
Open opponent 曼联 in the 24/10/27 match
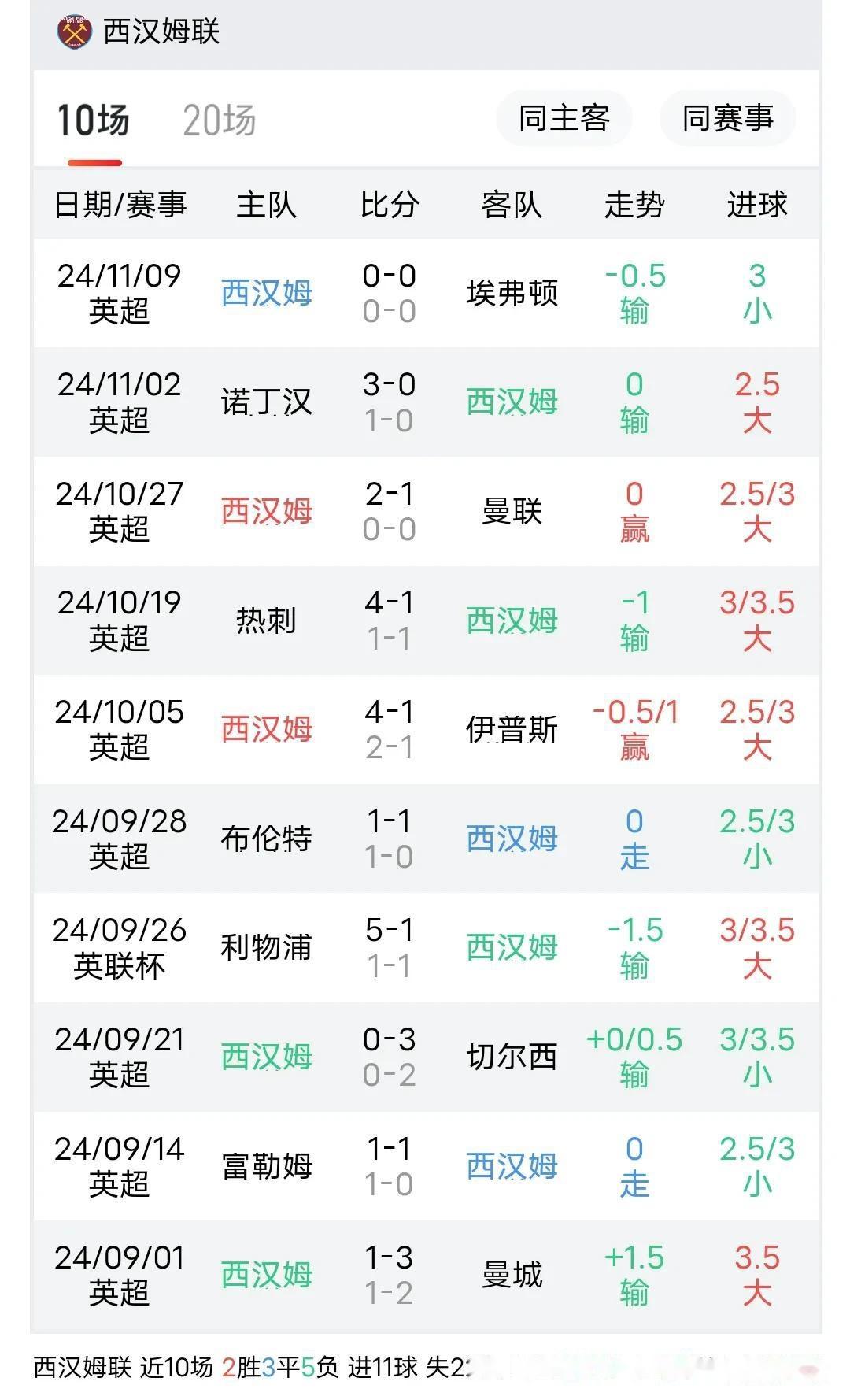click(512, 509)
